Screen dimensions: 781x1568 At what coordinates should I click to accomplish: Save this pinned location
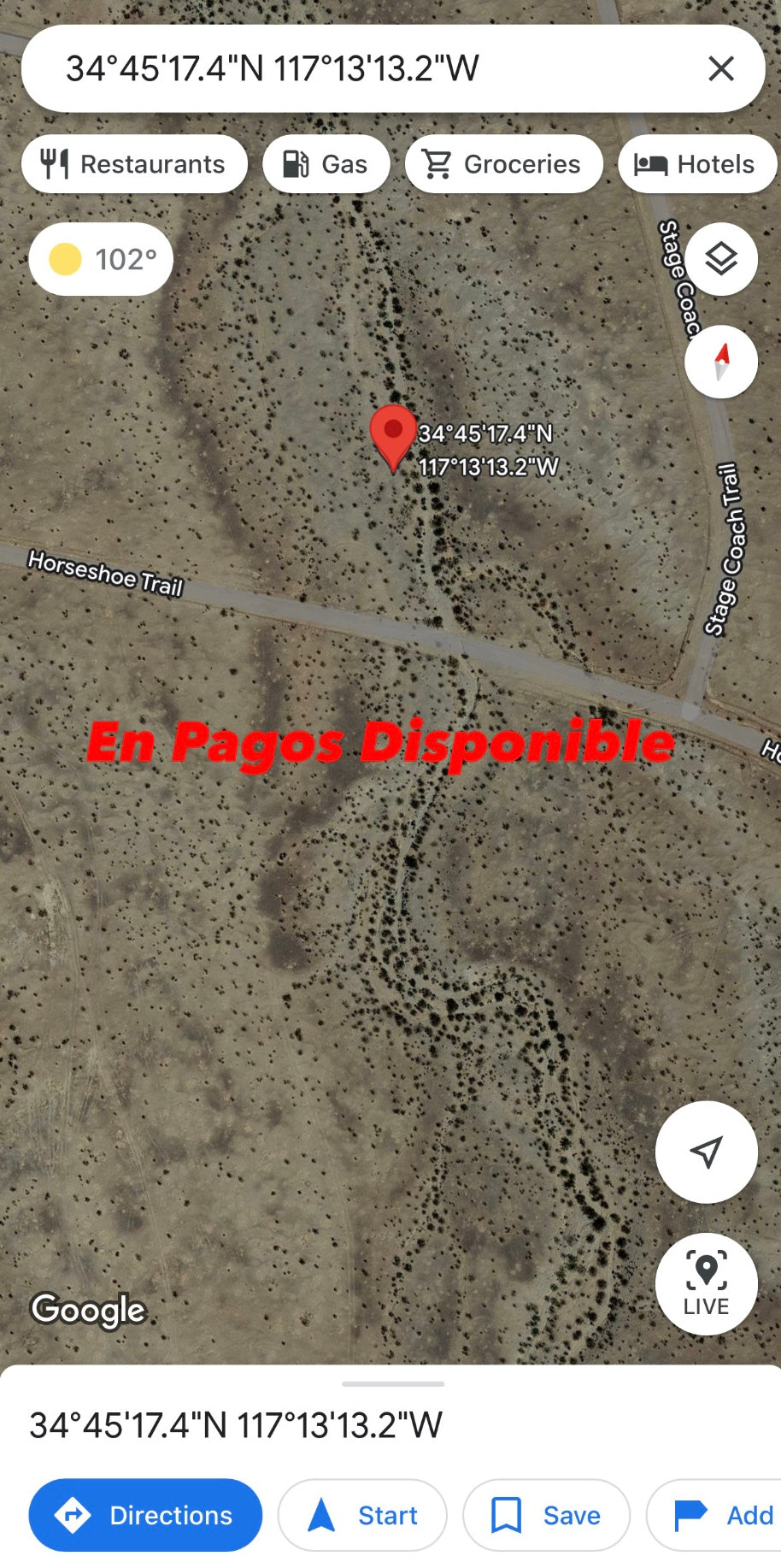546,1515
